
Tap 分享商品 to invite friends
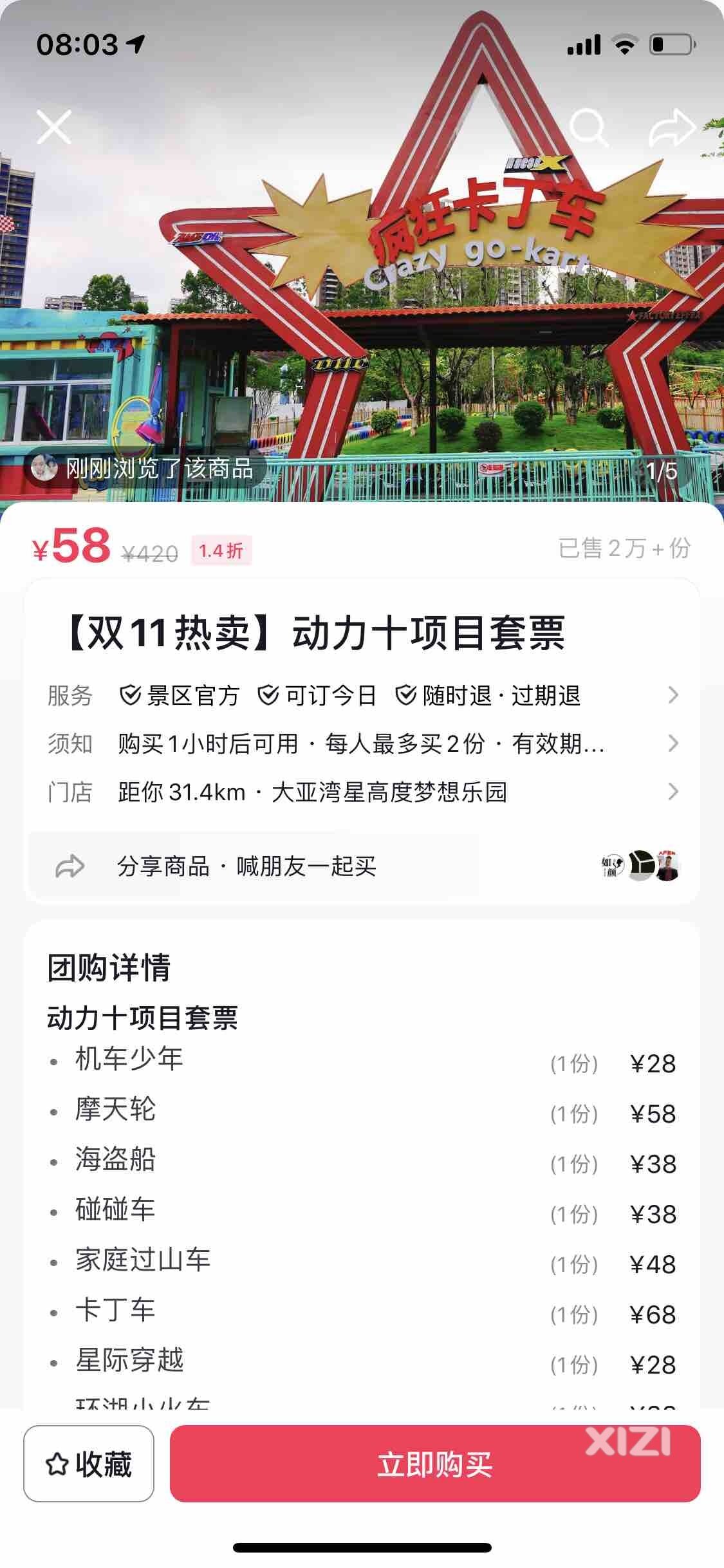click(246, 866)
